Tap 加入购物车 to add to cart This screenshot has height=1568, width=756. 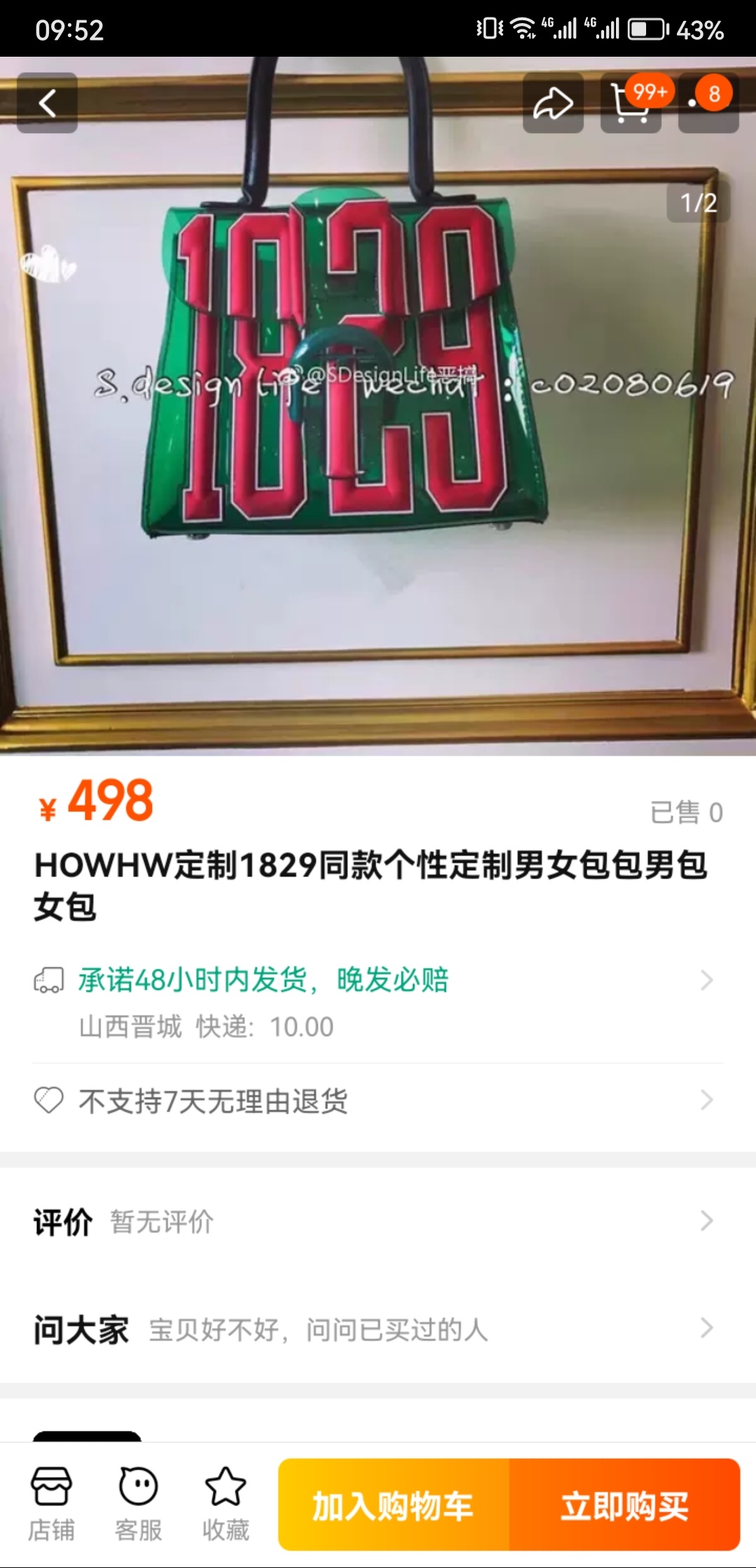click(x=393, y=1505)
